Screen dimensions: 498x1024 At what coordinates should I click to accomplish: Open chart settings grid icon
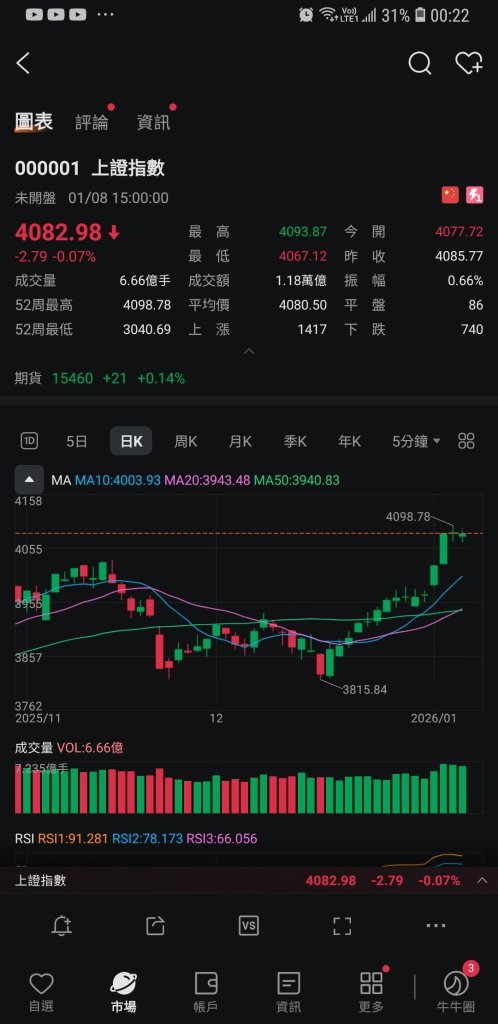click(466, 441)
